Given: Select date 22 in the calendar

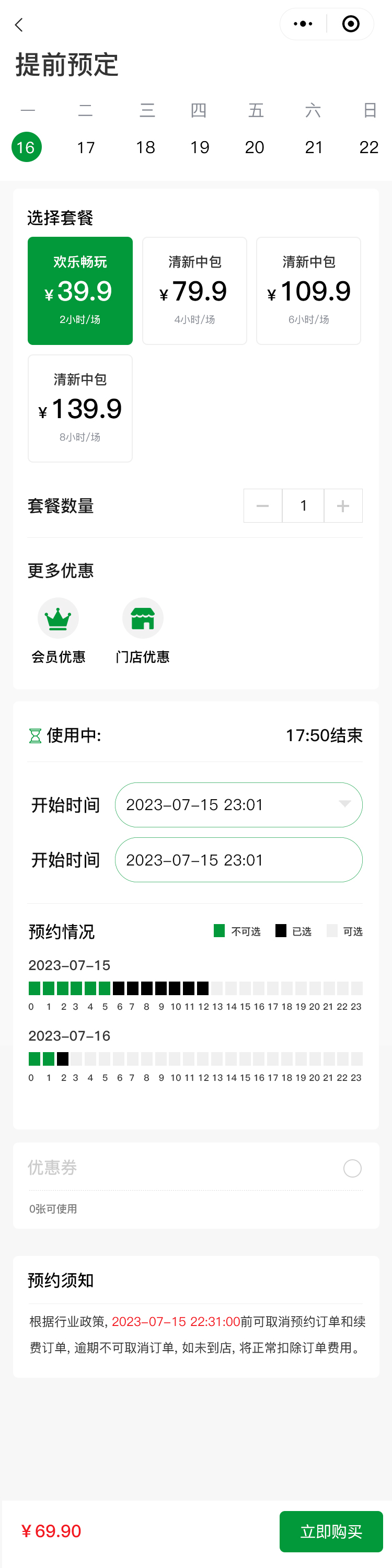Looking at the screenshot, I should [369, 147].
